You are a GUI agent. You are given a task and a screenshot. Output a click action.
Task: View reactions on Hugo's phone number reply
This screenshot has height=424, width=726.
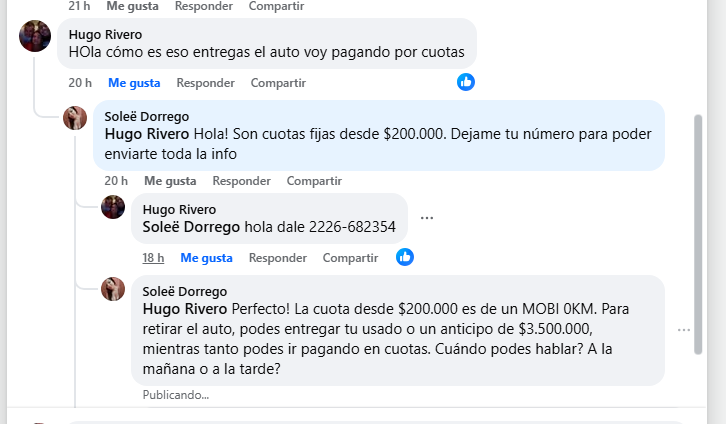pos(405,257)
